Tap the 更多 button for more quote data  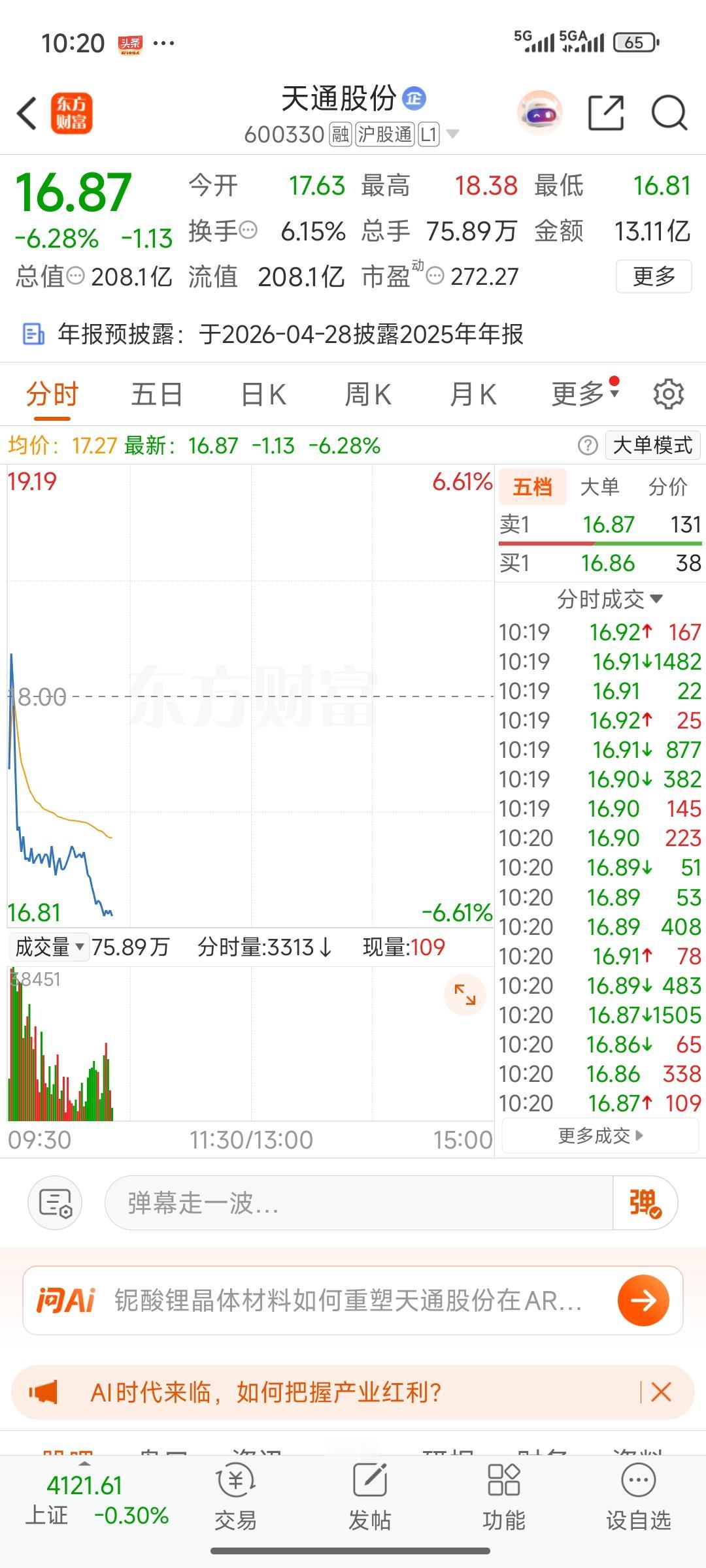[653, 276]
